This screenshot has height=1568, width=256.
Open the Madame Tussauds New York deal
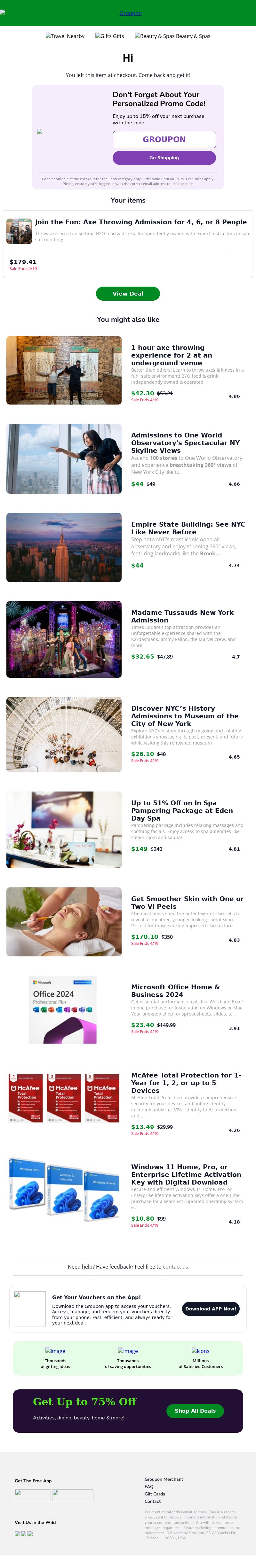tap(182, 616)
